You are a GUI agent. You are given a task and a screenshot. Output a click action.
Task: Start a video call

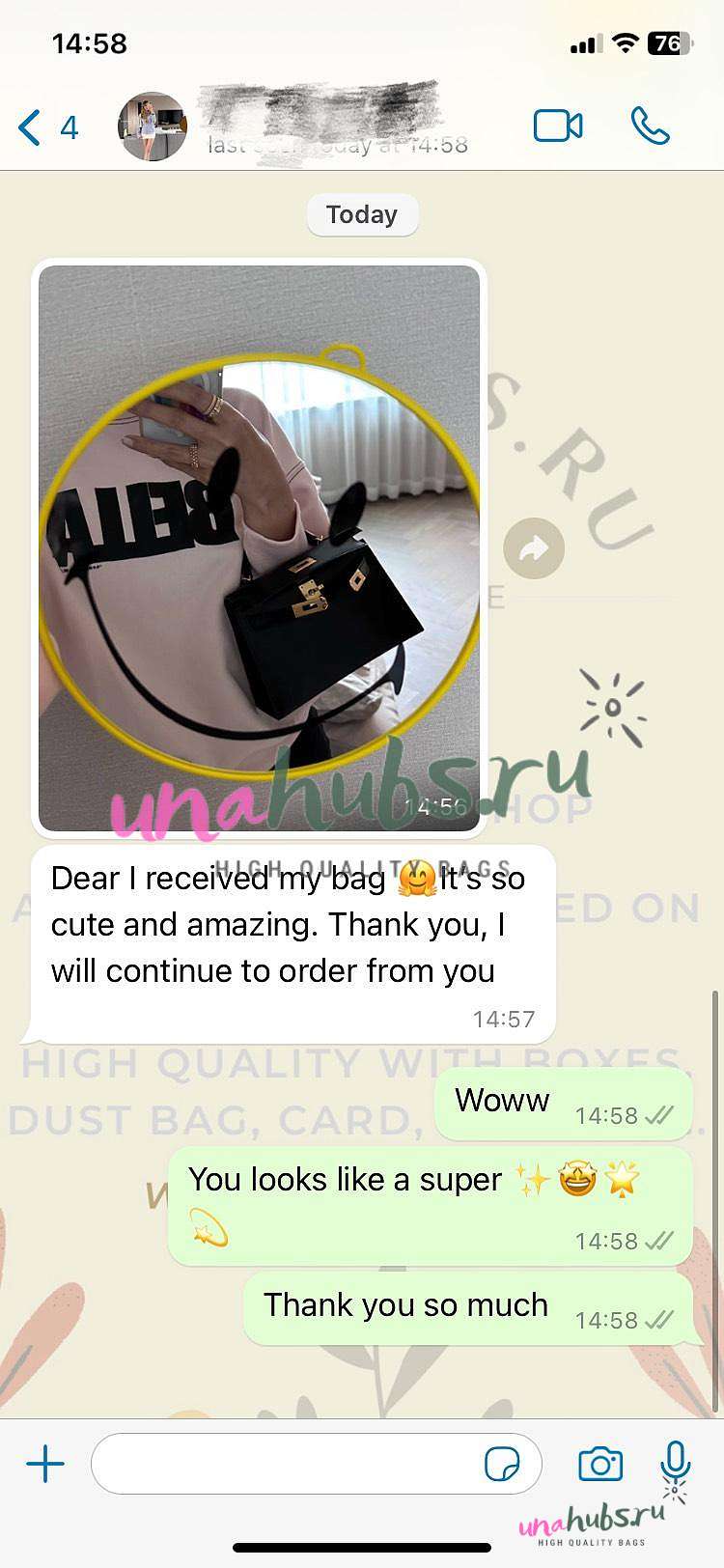[558, 126]
